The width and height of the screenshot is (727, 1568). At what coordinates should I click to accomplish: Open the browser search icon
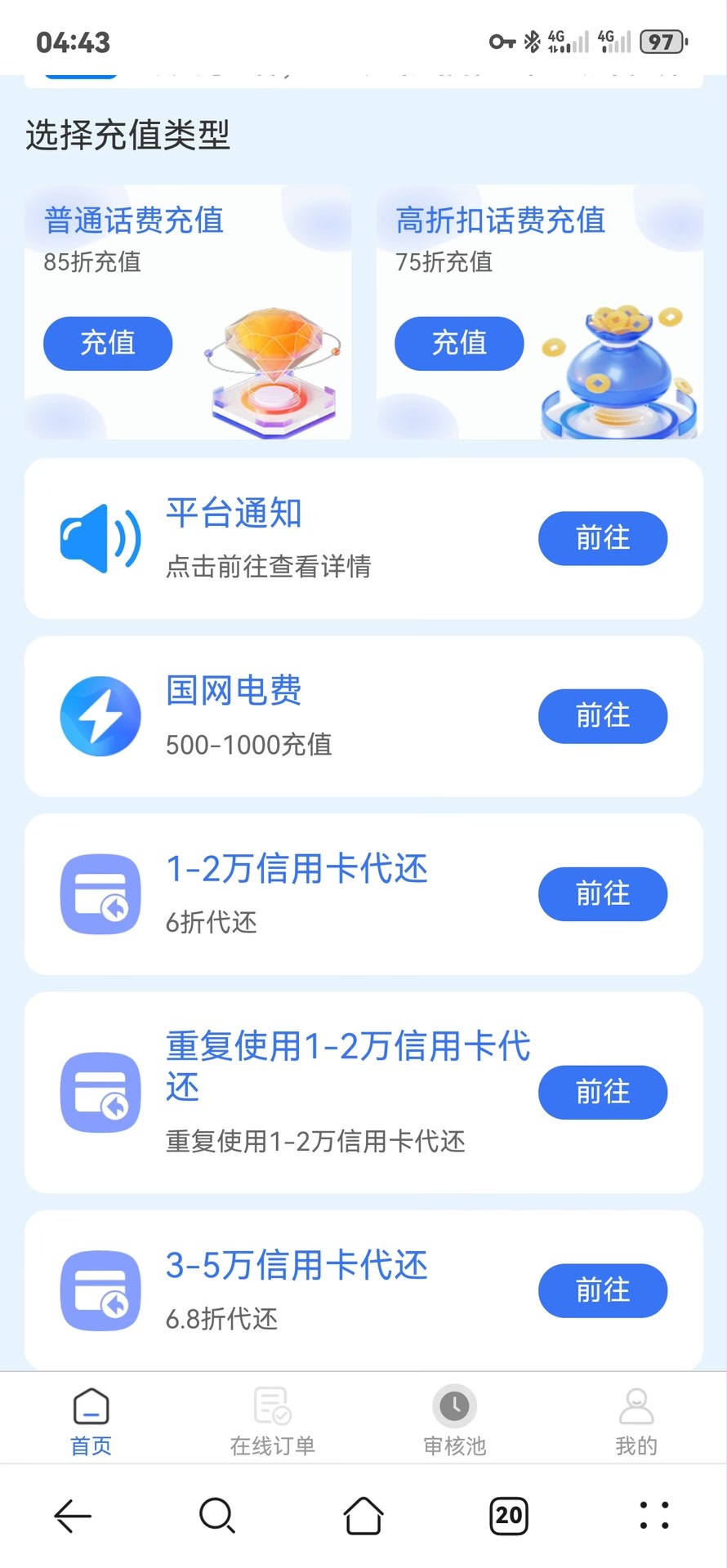coord(217,1516)
